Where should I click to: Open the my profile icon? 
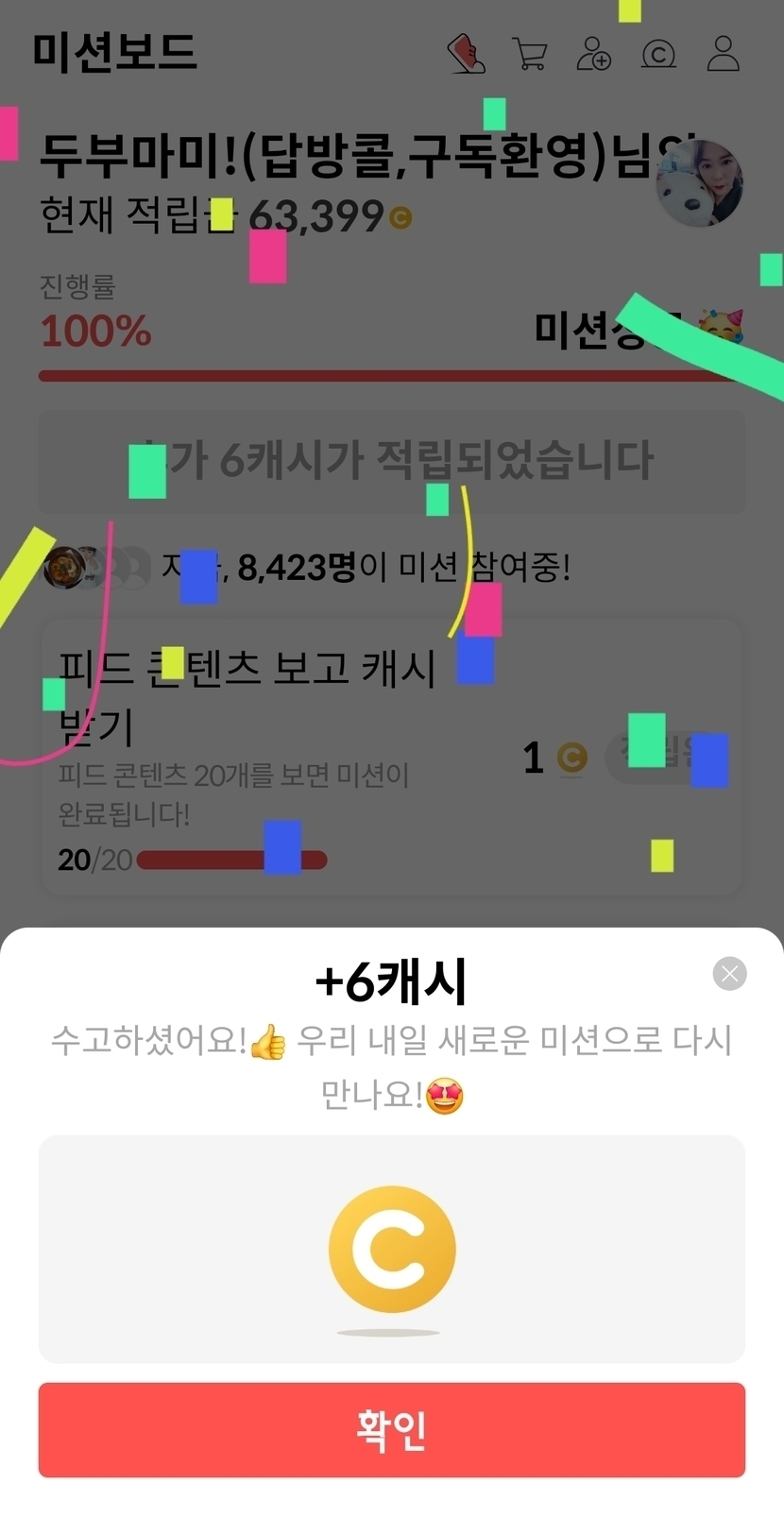[x=724, y=54]
